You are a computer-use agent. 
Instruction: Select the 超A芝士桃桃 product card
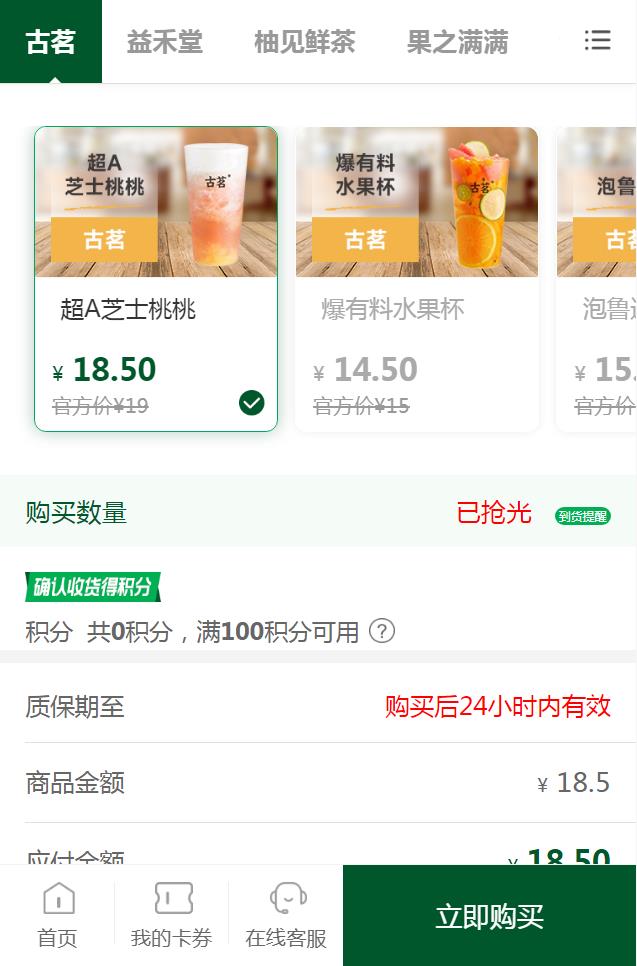click(156, 279)
